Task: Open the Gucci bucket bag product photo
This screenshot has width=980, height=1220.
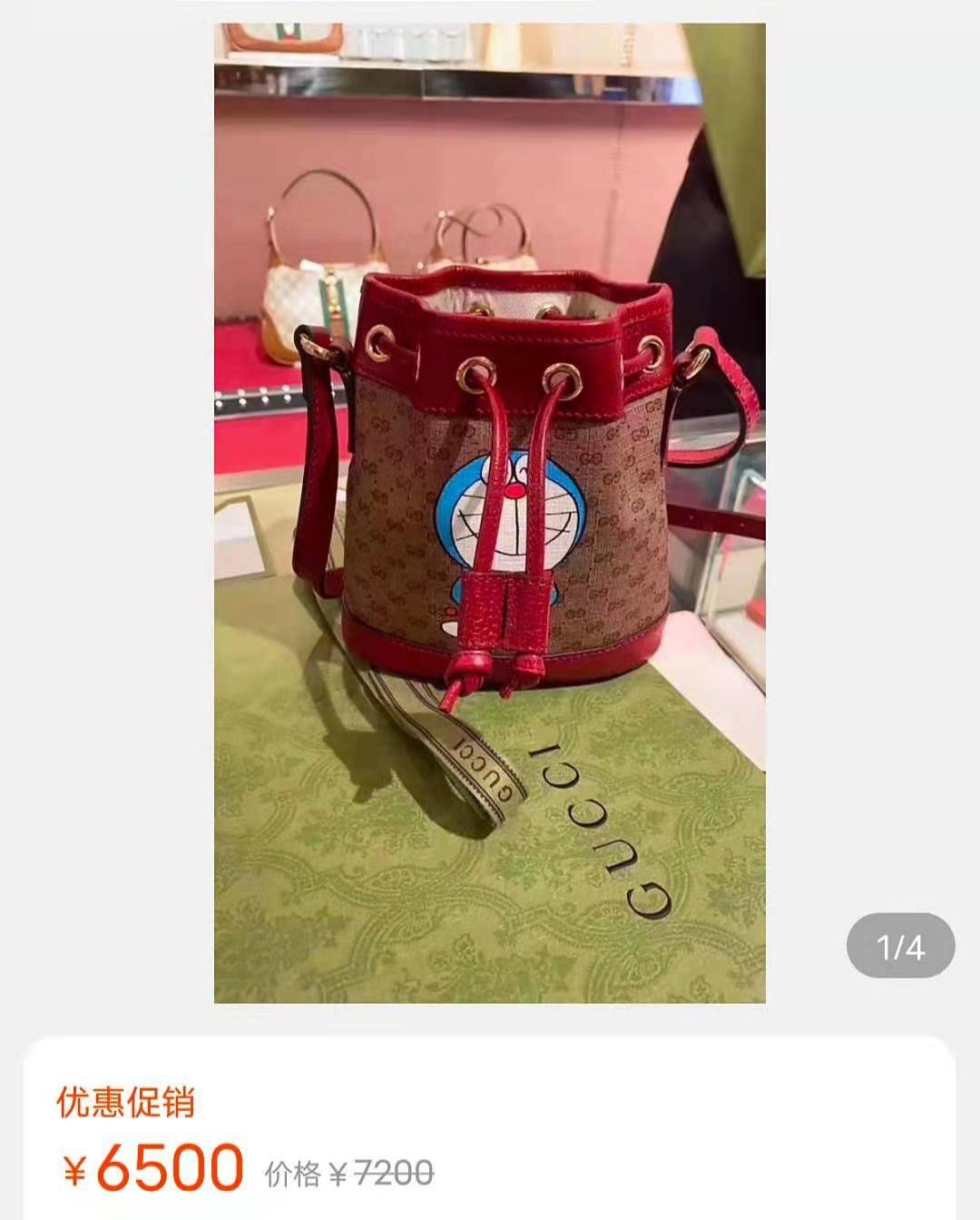Action: [x=490, y=513]
